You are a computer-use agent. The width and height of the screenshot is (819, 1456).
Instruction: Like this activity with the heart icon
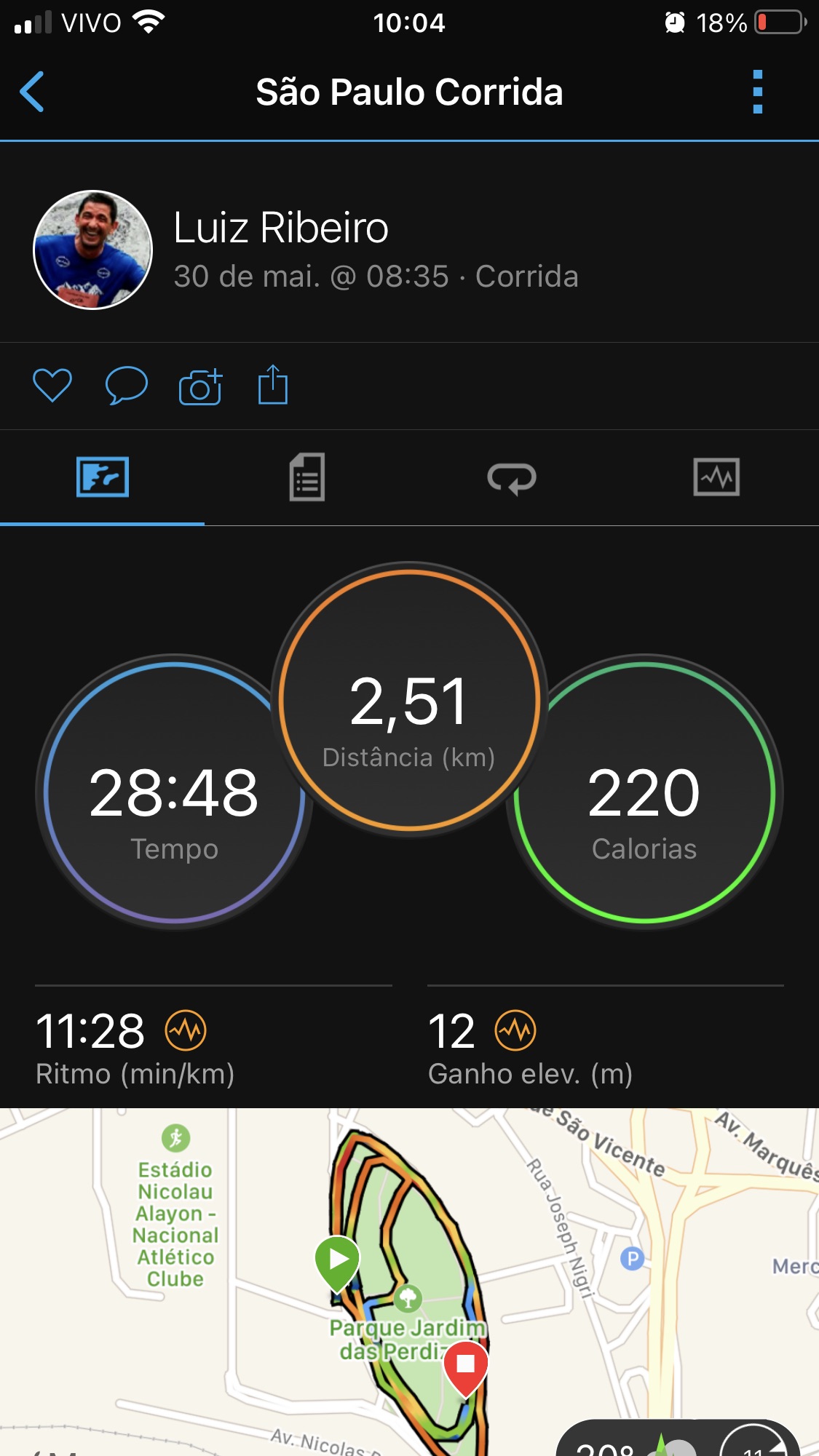[x=52, y=385]
